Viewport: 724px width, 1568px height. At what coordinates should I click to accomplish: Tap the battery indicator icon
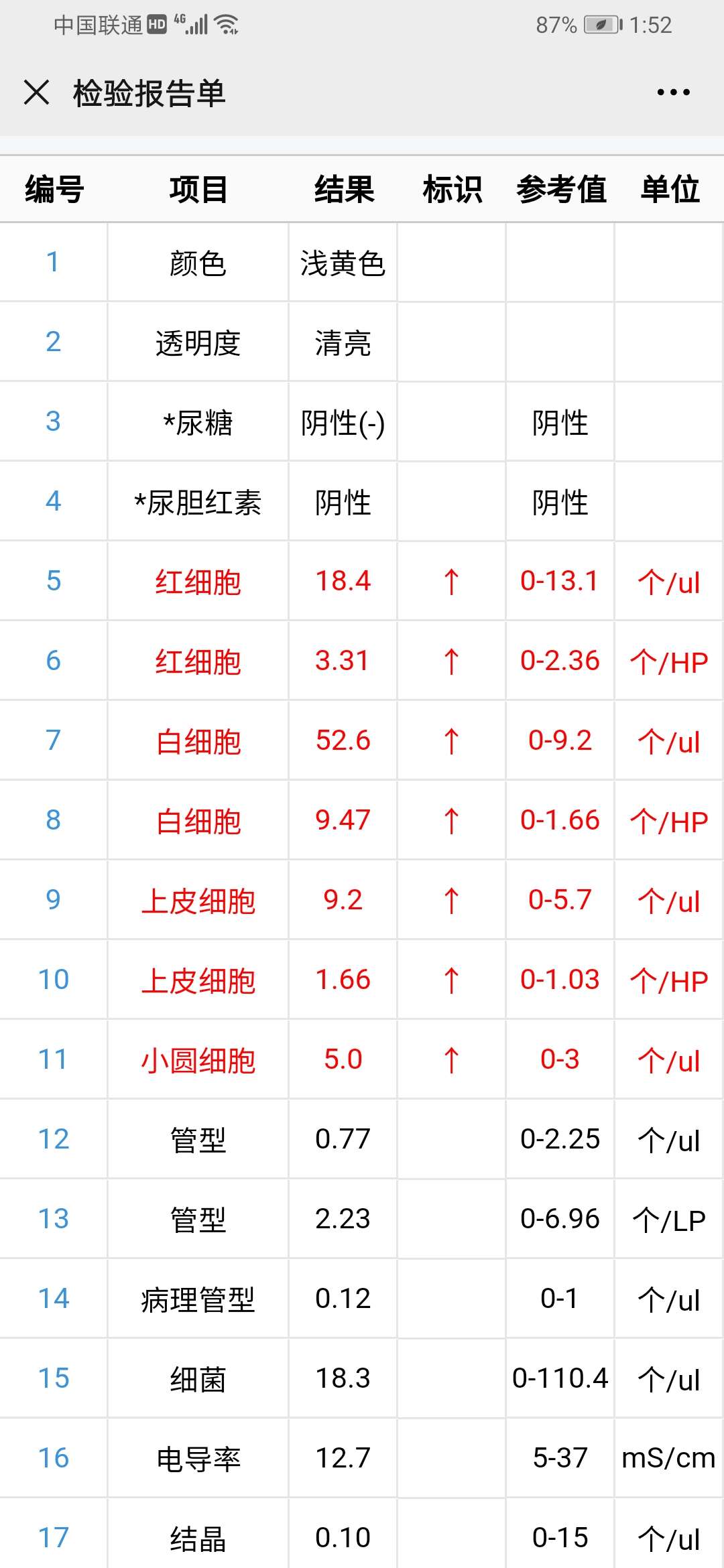click(602, 25)
